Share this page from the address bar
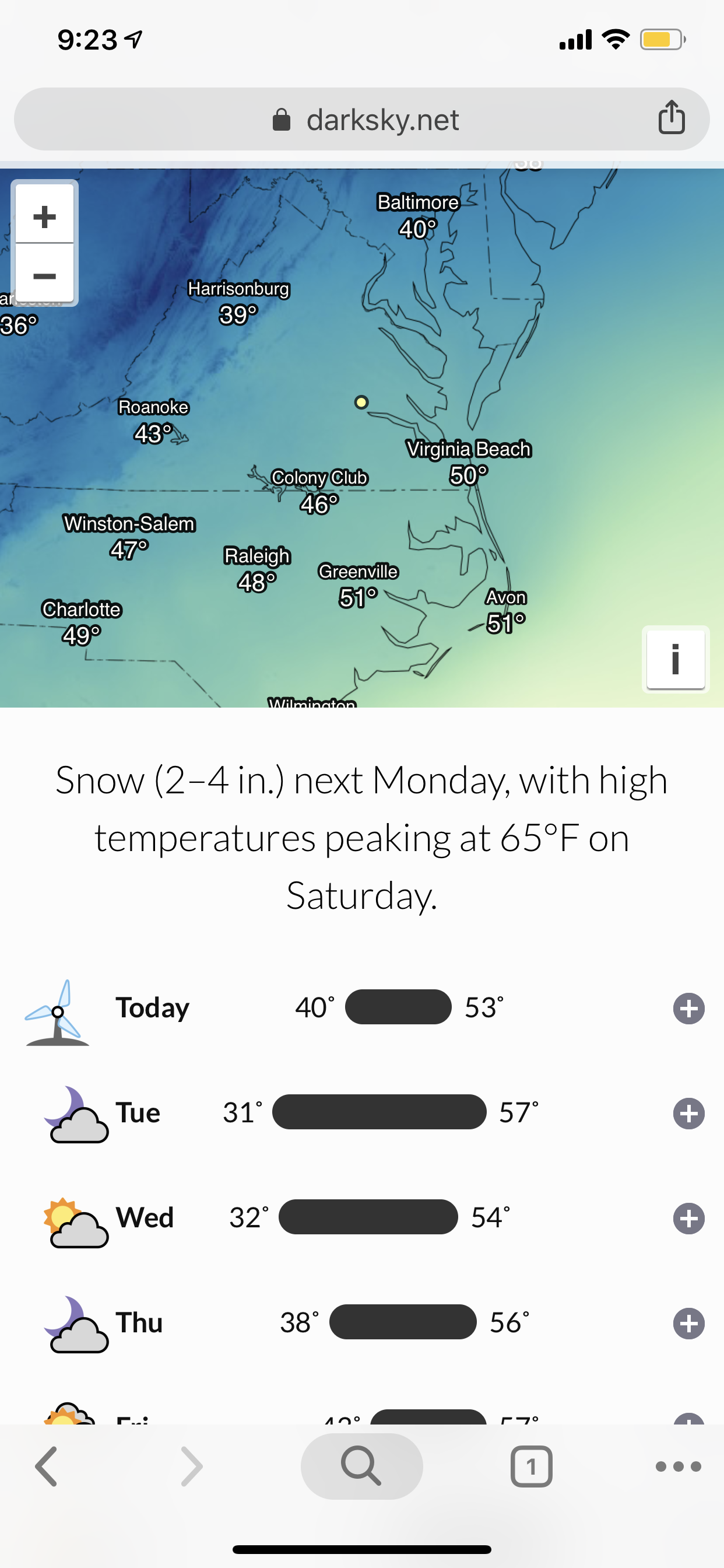The height and width of the screenshot is (1568, 724). point(671,117)
